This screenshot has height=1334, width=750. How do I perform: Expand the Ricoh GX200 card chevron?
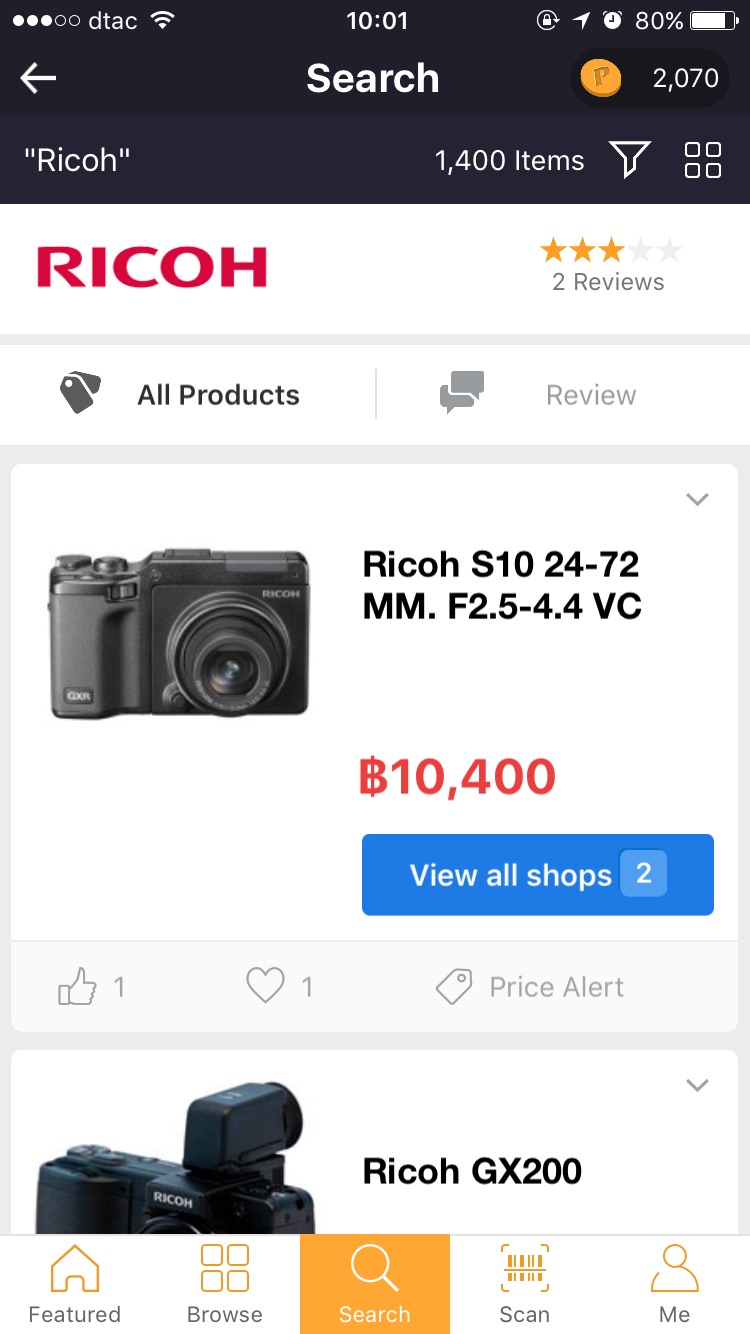tap(697, 1085)
